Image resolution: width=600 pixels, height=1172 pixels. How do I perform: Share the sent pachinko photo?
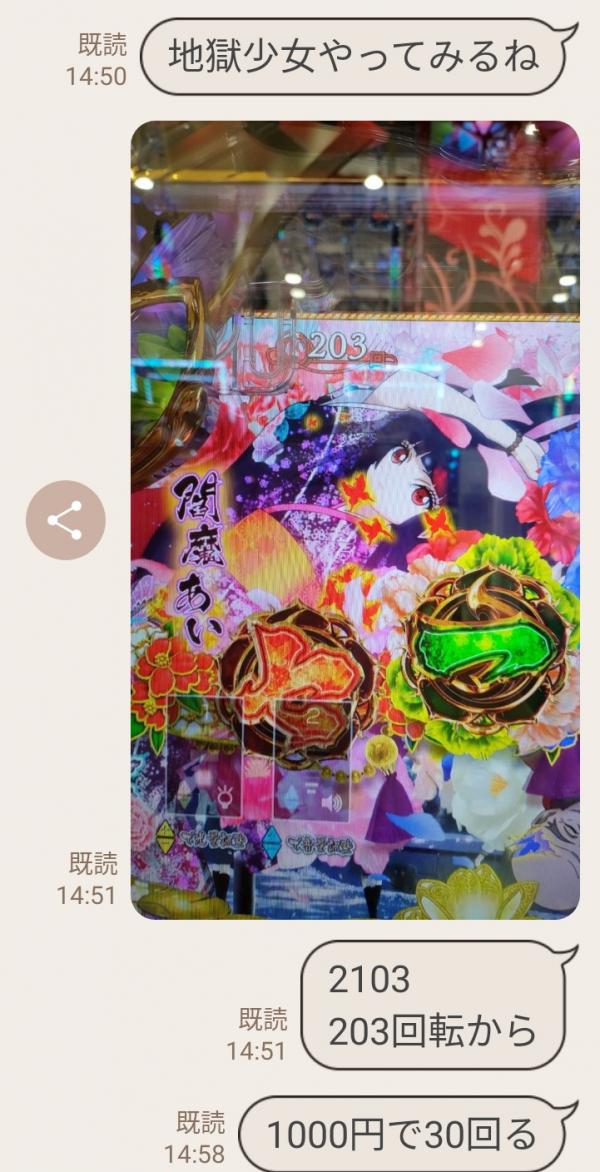[x=65, y=520]
